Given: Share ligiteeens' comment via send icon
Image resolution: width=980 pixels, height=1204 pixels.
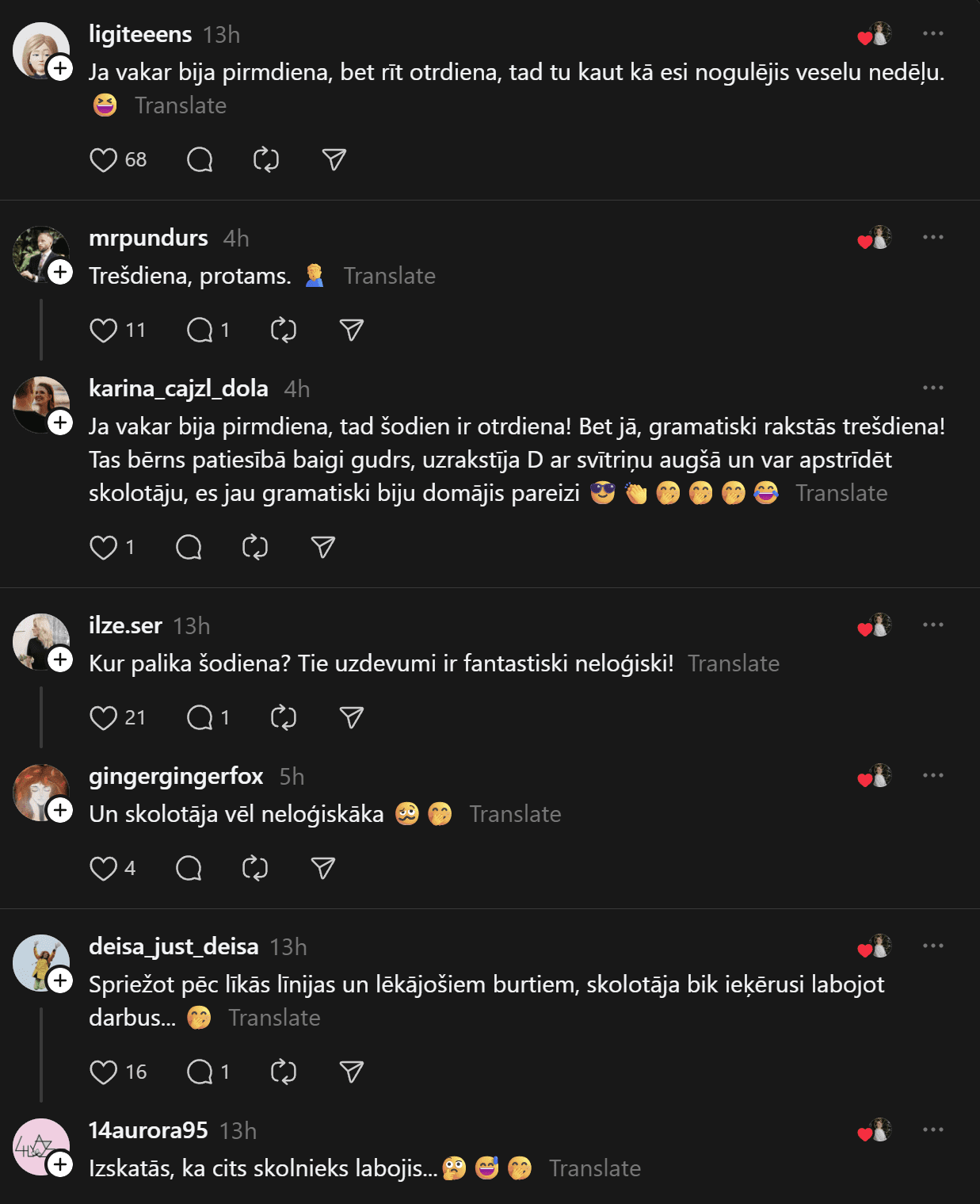Looking at the screenshot, I should [x=334, y=159].
